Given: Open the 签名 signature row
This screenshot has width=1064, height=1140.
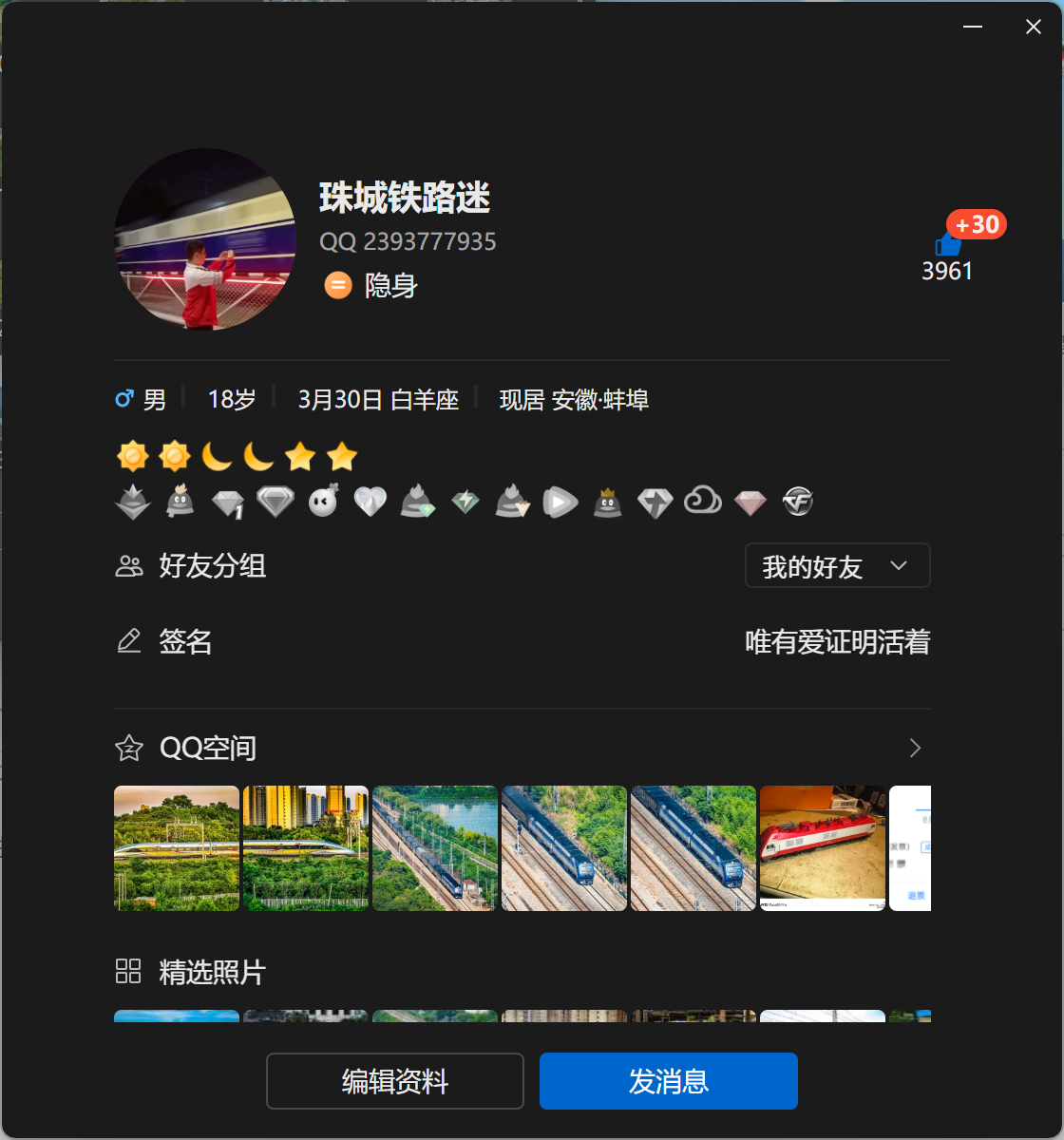Looking at the screenshot, I should coord(522,642).
